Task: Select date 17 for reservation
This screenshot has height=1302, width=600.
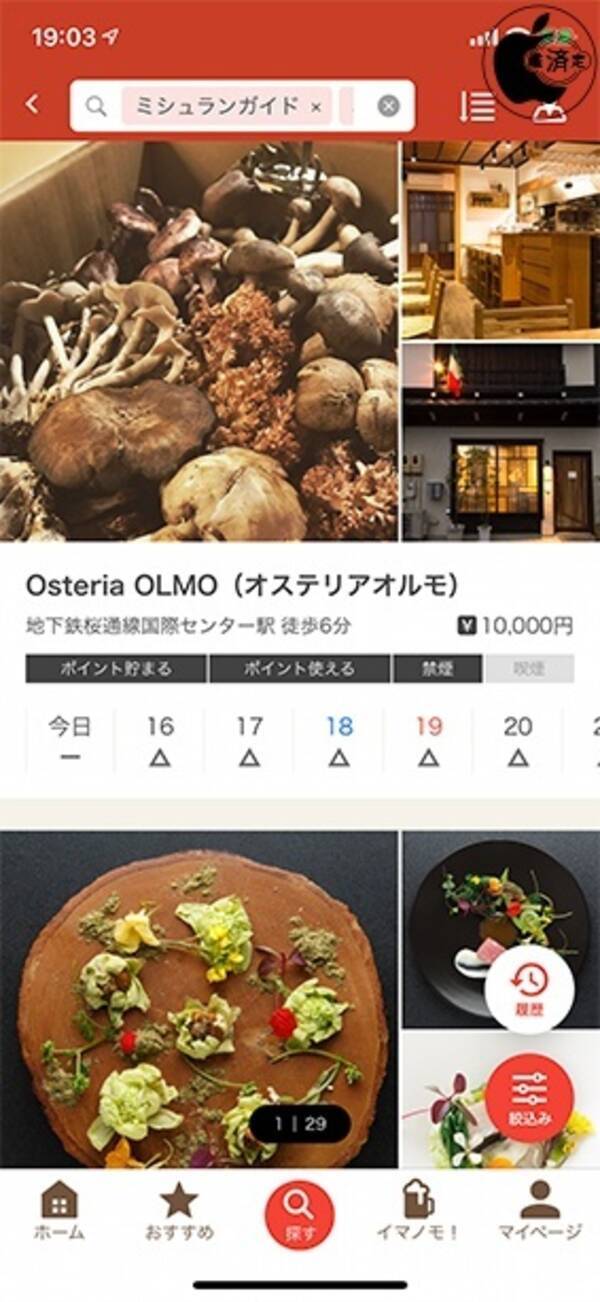Action: [249, 741]
